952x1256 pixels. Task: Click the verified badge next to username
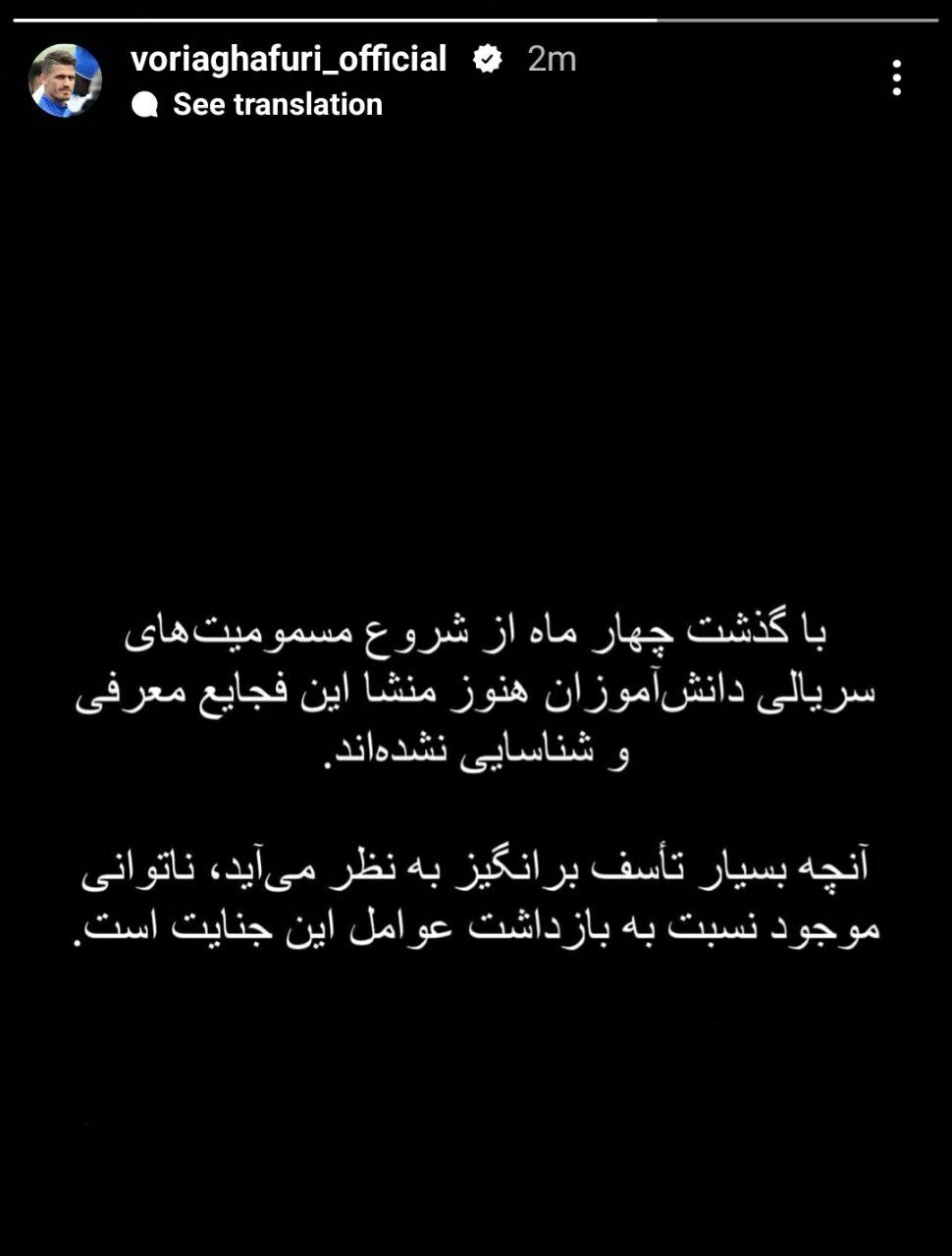coord(487,59)
